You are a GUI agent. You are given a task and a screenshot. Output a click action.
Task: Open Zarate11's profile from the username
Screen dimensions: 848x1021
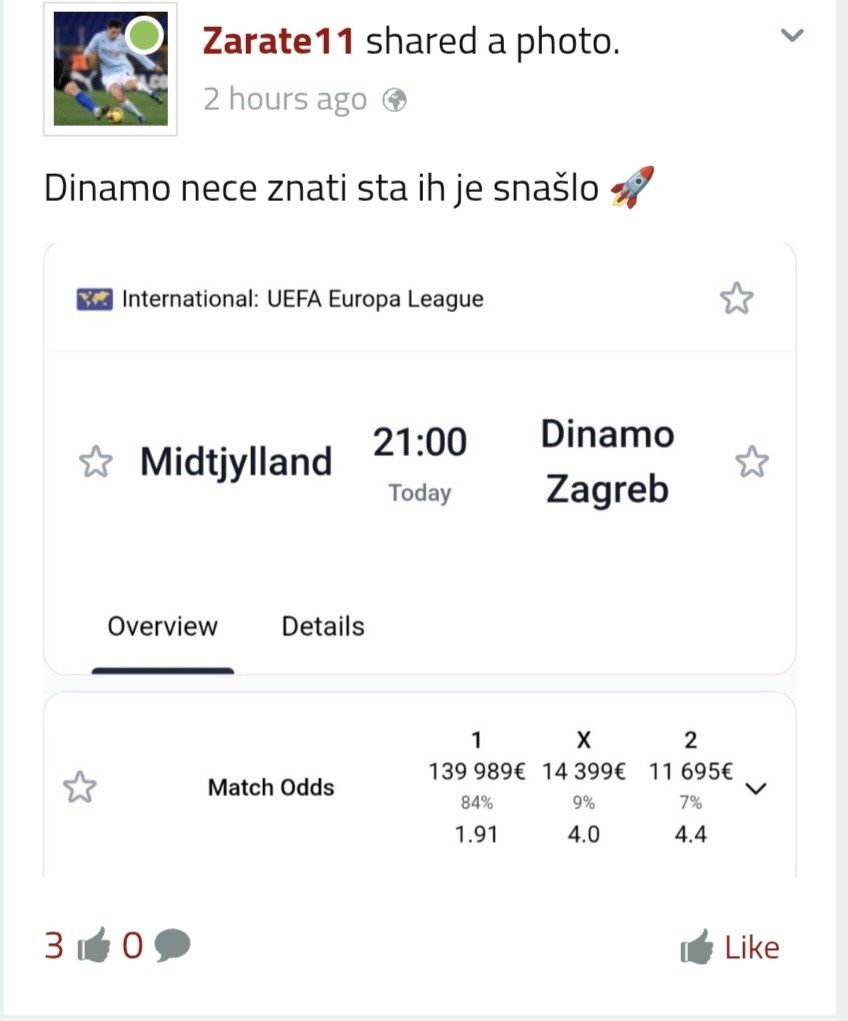point(278,41)
